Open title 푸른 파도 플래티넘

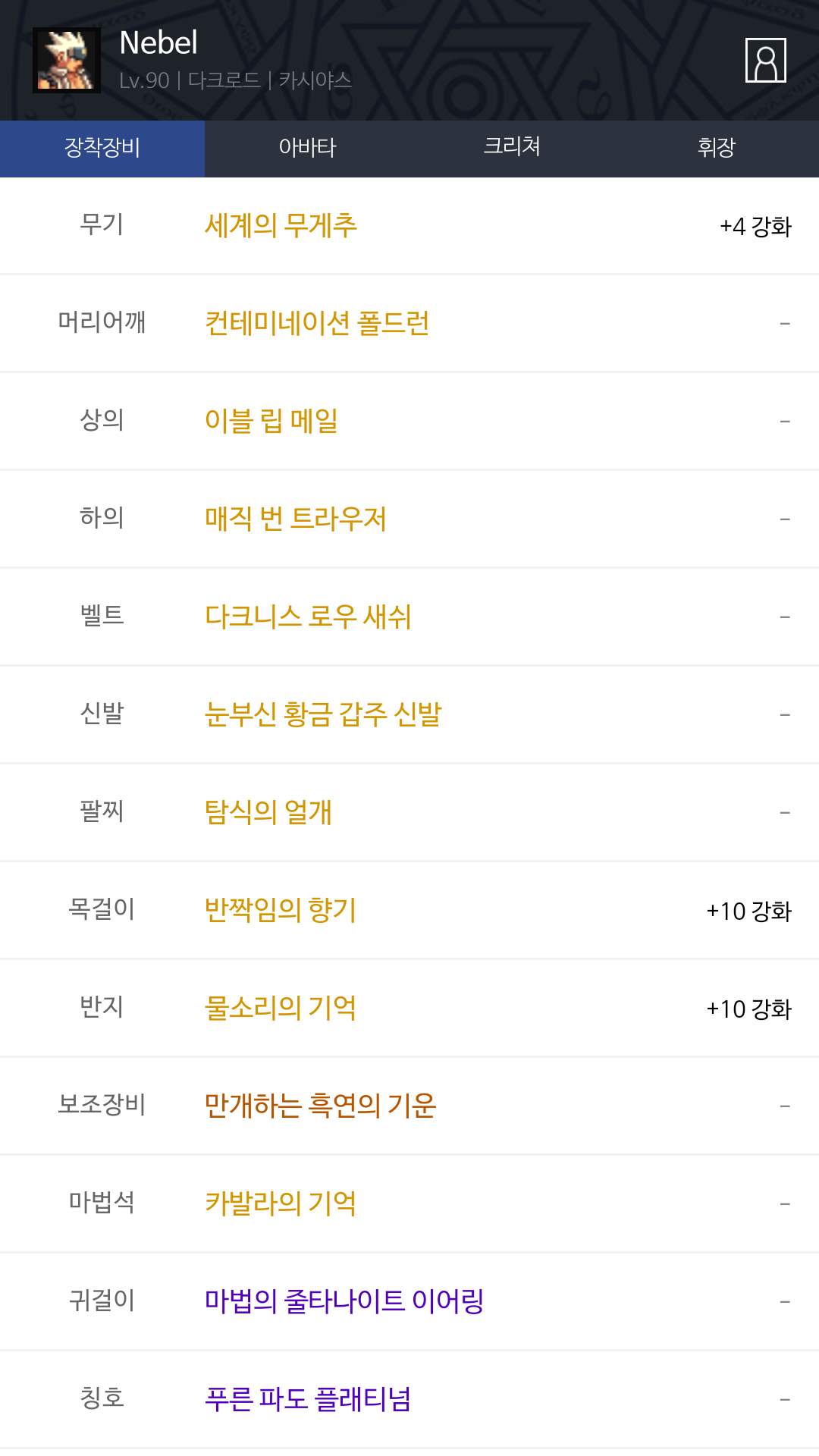click(x=308, y=1400)
